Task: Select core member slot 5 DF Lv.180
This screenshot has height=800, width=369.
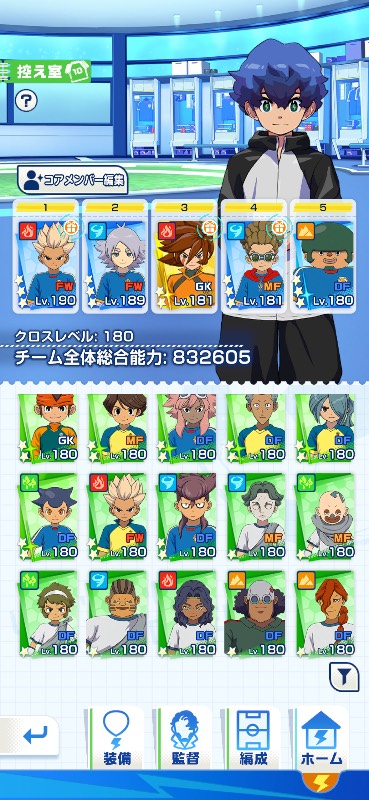Action: [x=323, y=256]
